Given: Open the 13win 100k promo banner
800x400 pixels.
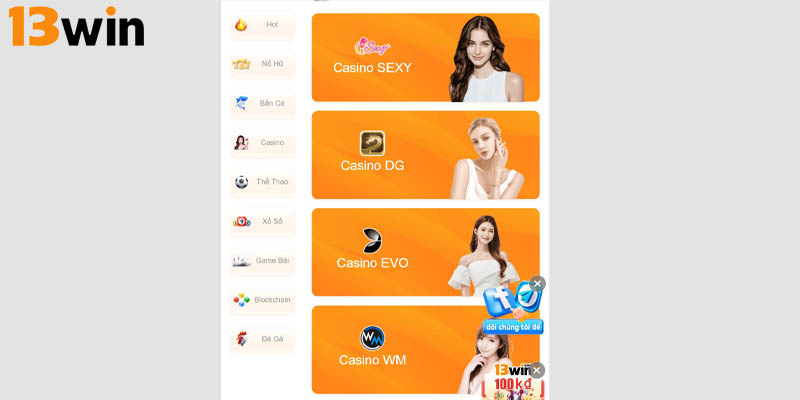Looking at the screenshot, I should pos(512,386).
